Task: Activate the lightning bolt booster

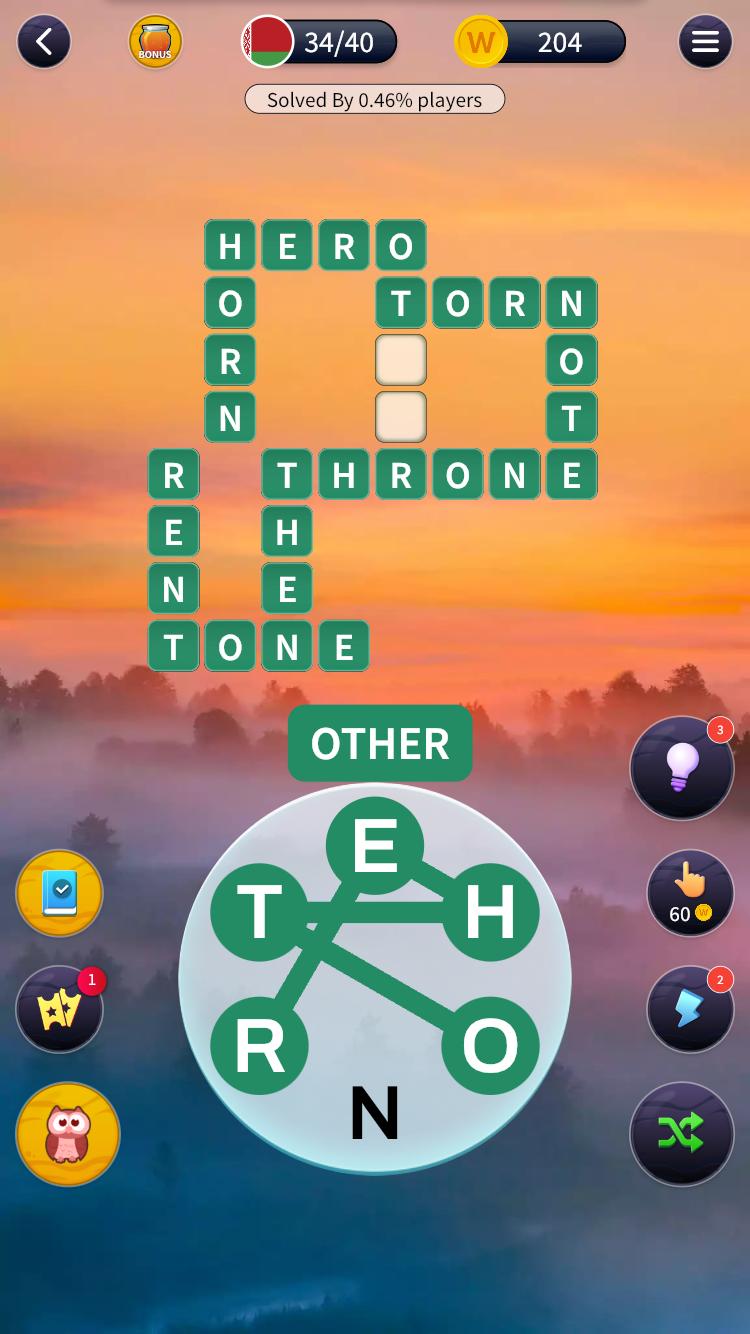Action: pyautogui.click(x=690, y=1009)
